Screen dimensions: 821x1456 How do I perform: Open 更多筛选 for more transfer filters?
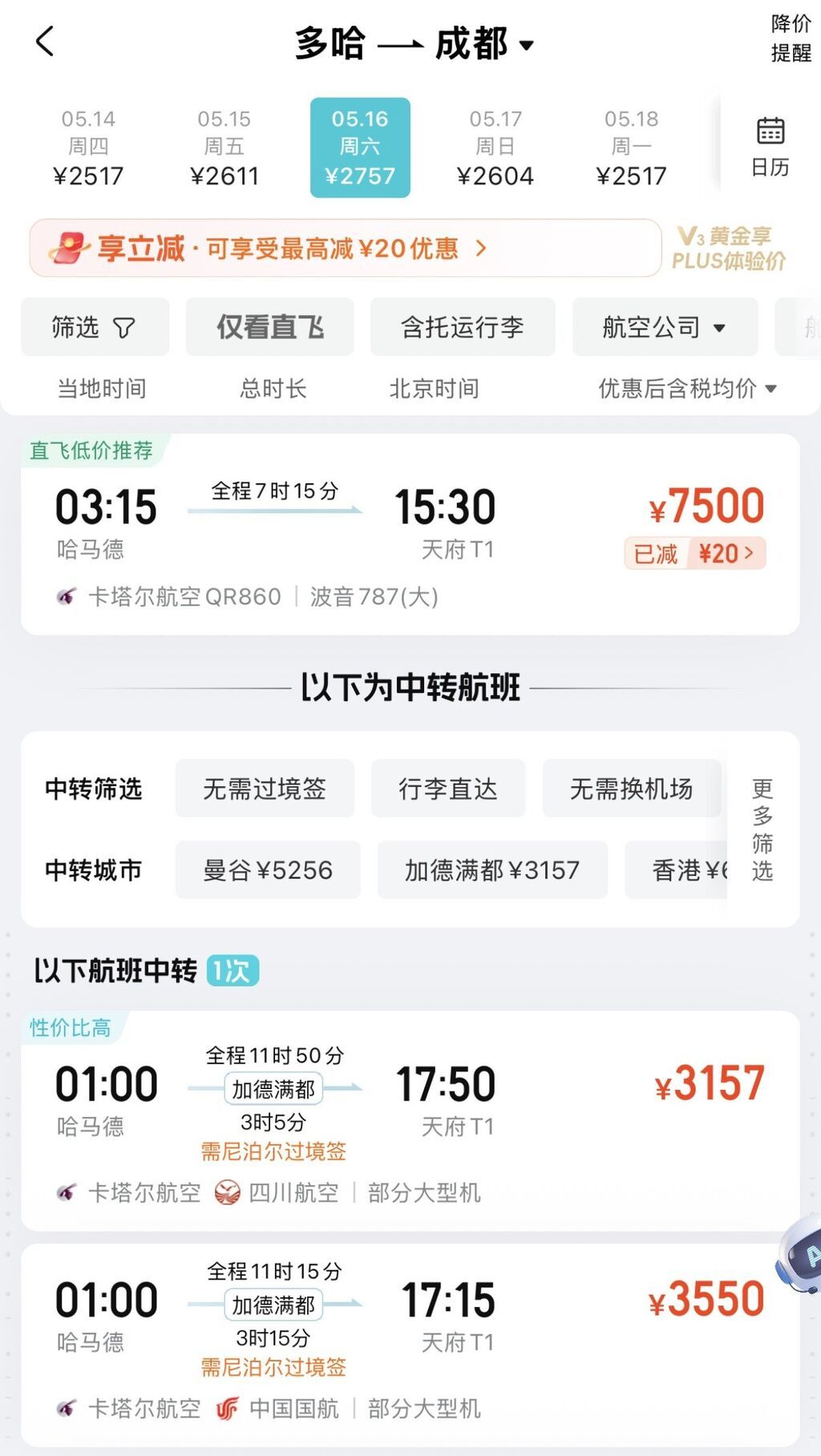coord(762,829)
